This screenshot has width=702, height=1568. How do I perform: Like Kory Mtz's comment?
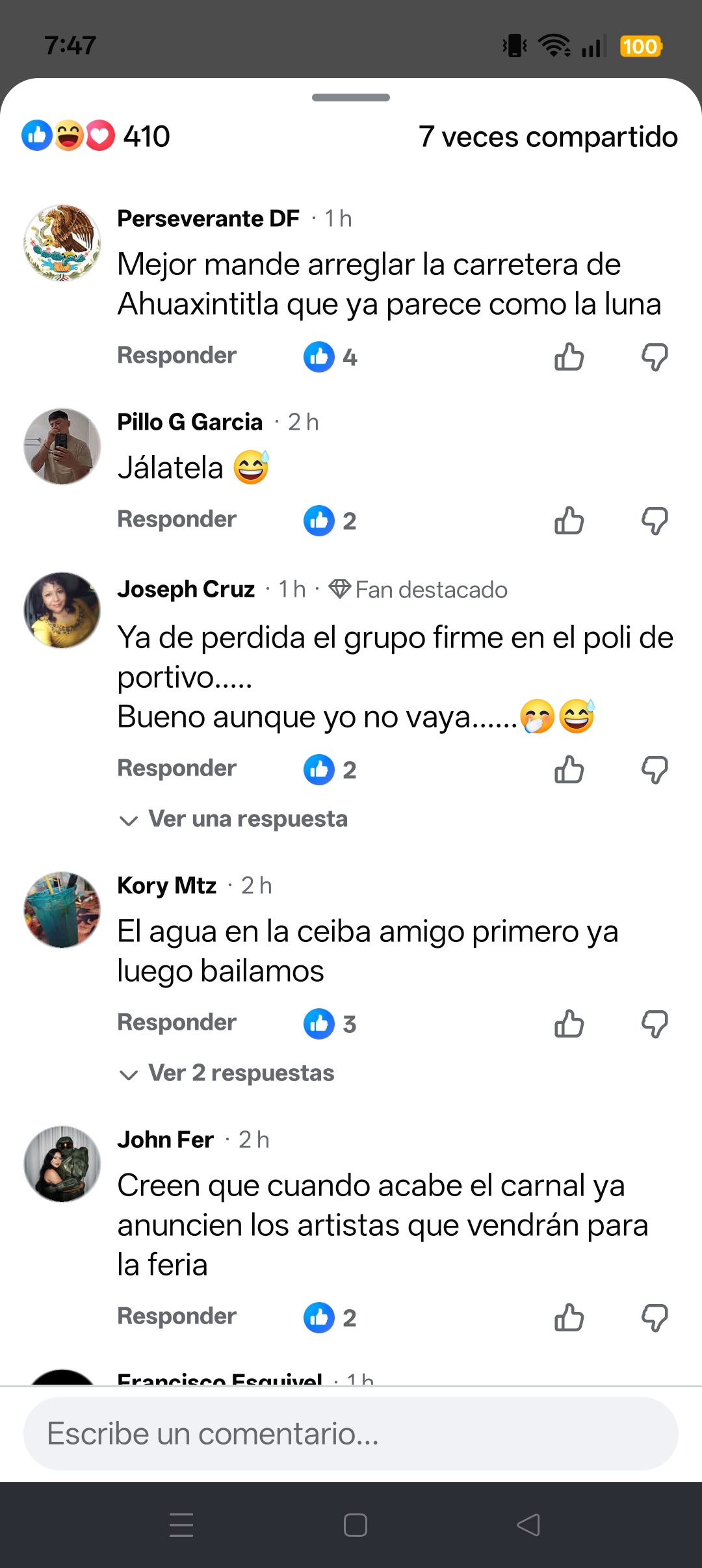coord(569,1024)
